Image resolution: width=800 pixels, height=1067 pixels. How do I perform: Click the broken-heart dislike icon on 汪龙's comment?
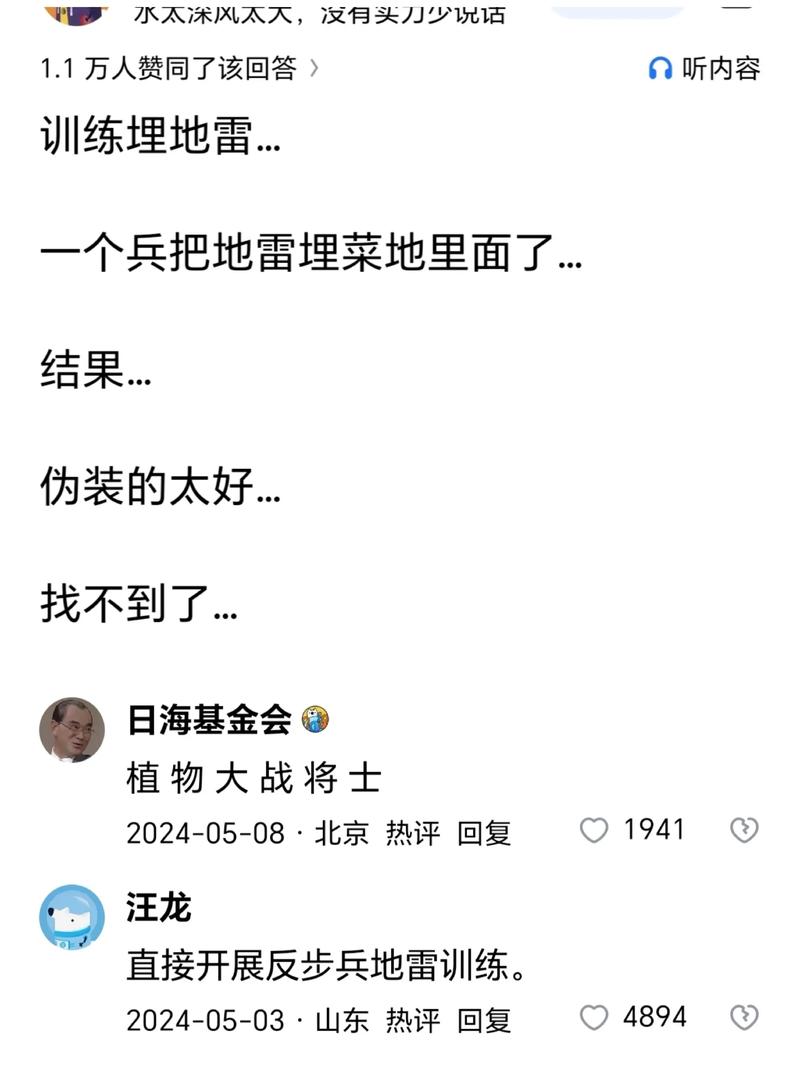745,1017
